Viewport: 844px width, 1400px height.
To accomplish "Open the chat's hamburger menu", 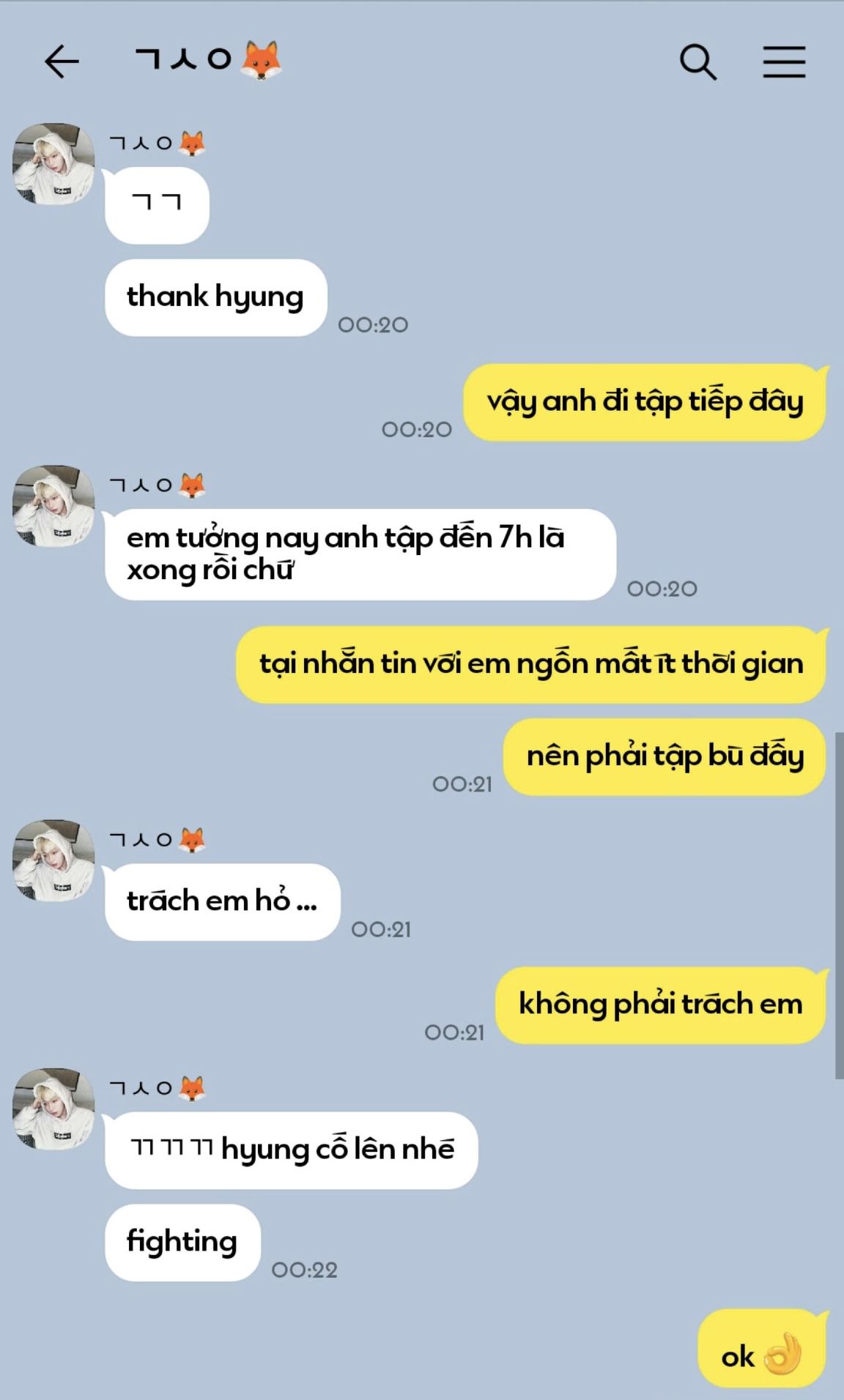I will 784,62.
